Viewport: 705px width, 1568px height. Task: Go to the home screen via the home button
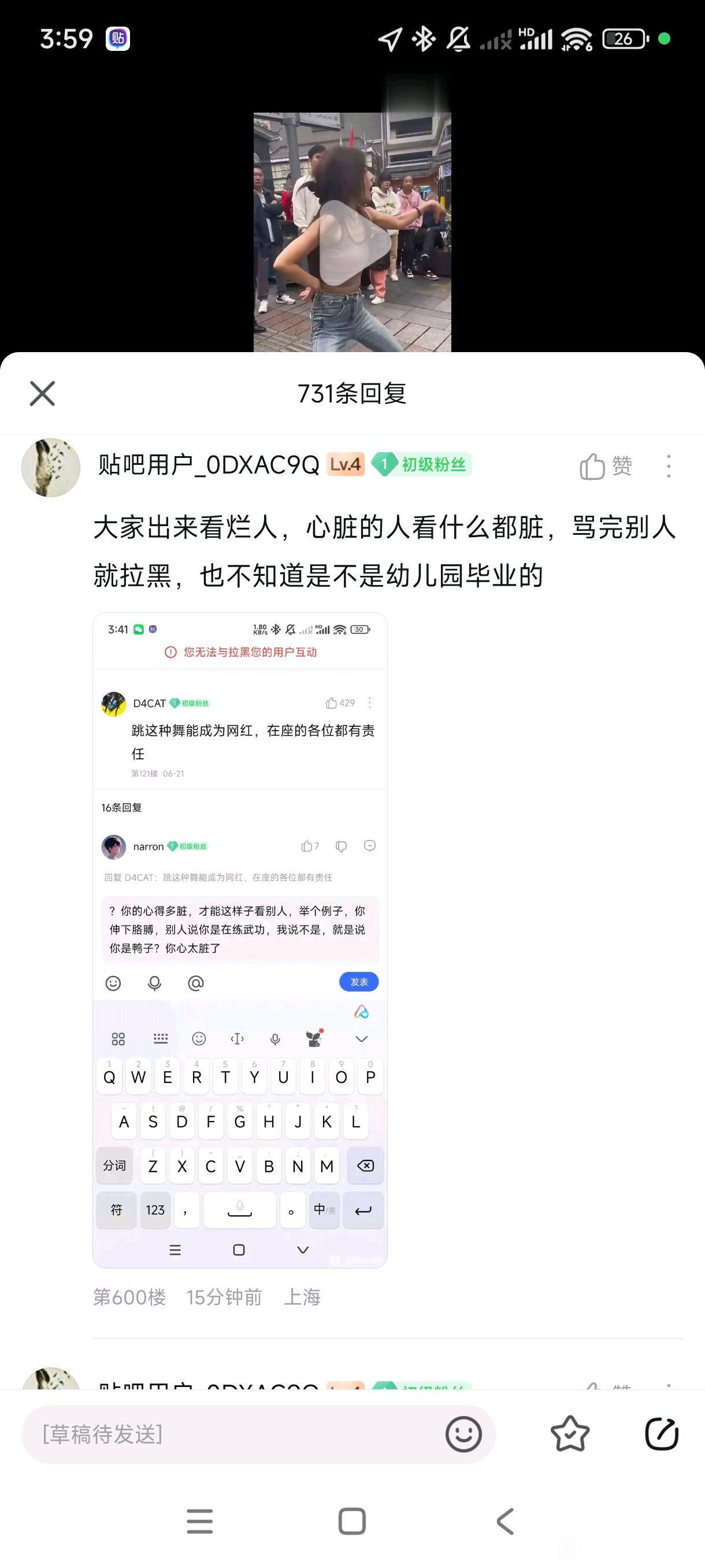point(352,1521)
